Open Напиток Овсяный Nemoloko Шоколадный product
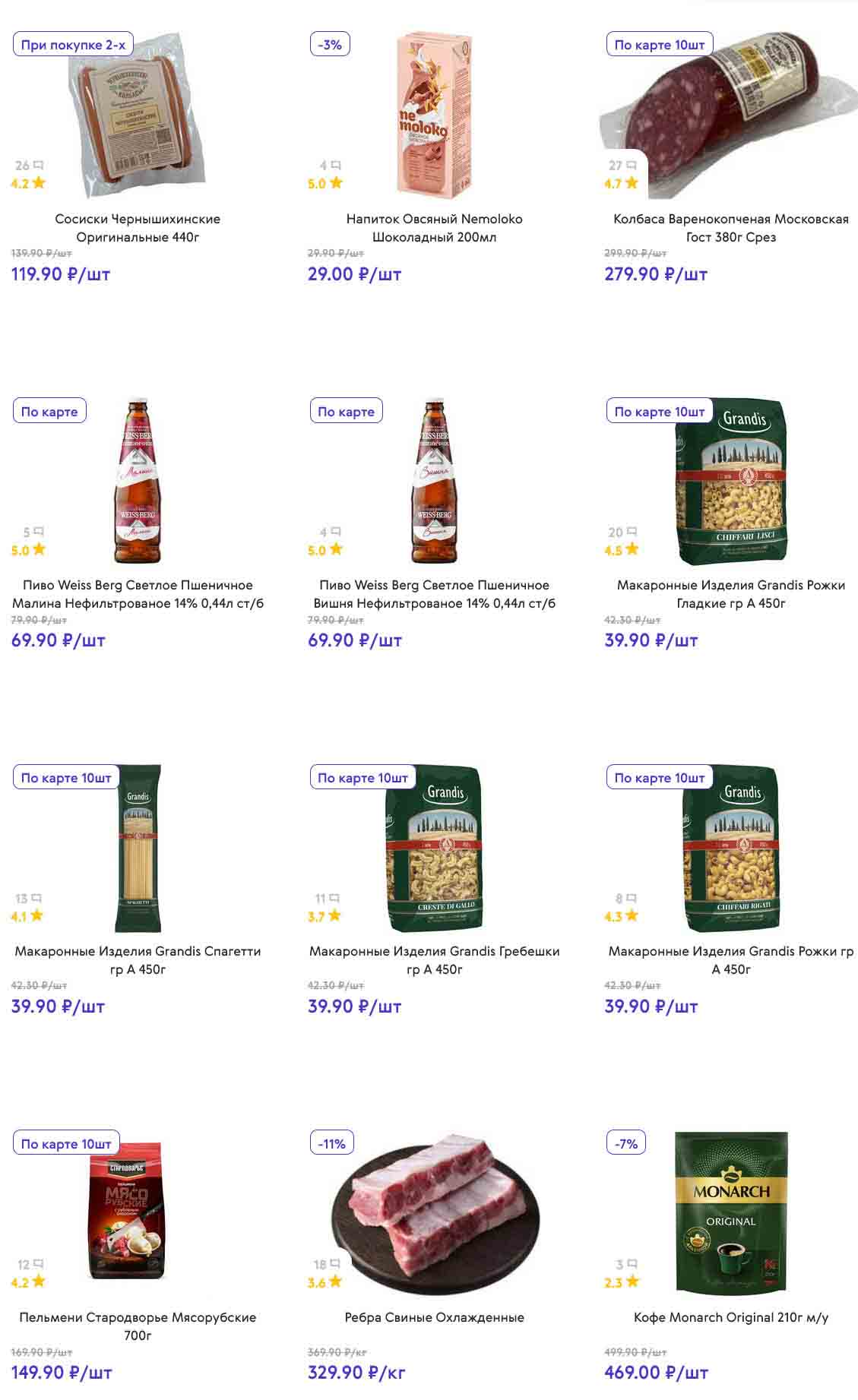This screenshot has height=1400, width=858. [x=434, y=227]
